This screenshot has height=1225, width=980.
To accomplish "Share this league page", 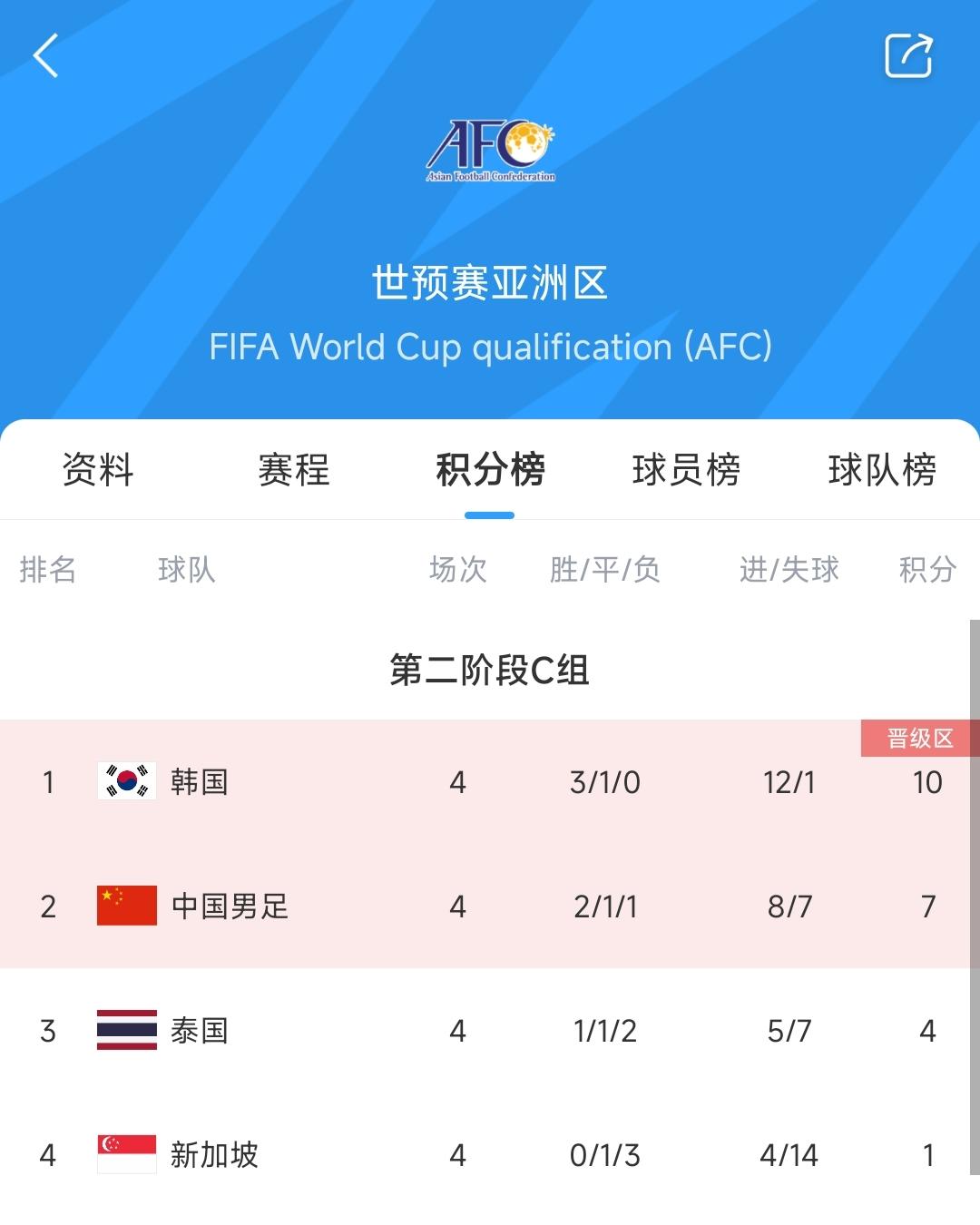I will tap(908, 56).
